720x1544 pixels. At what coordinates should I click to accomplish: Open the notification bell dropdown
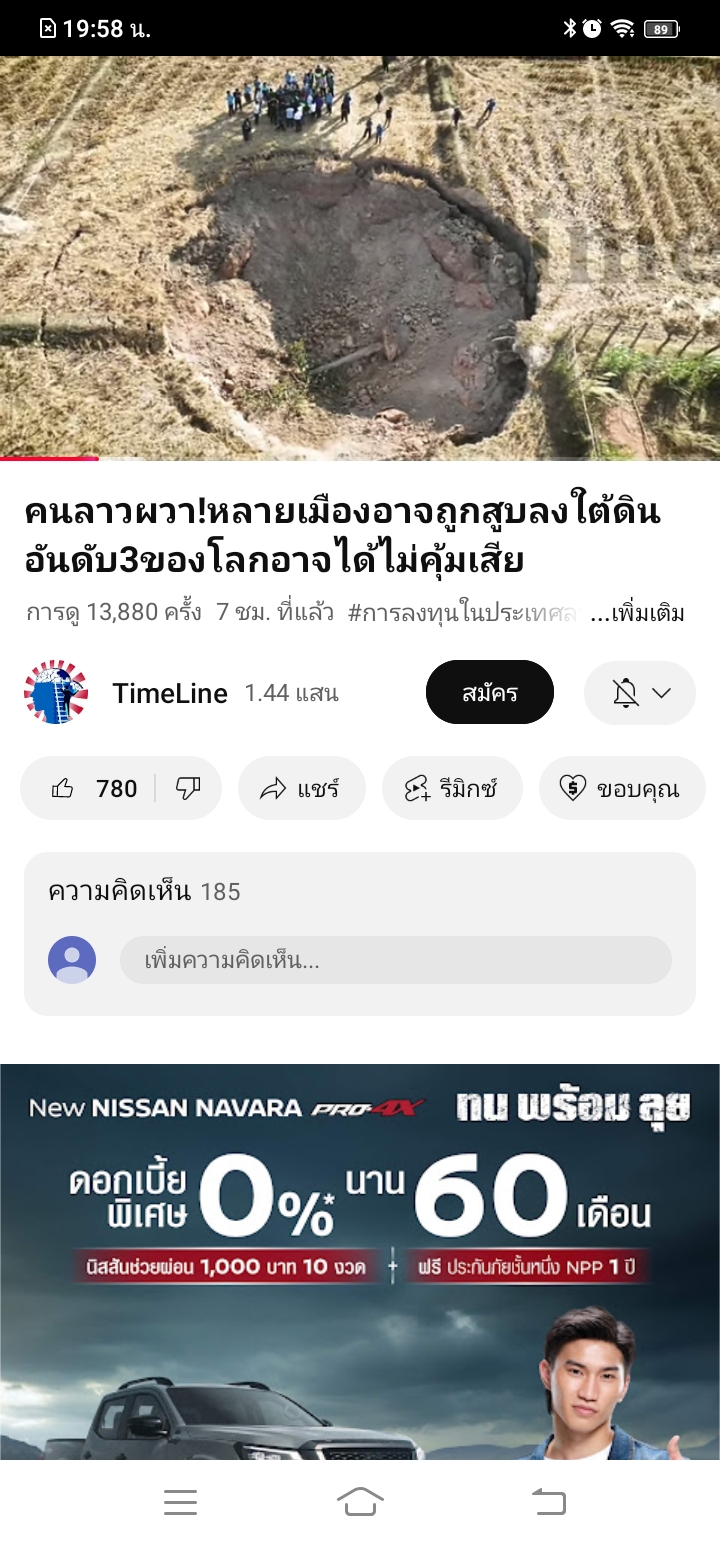click(x=640, y=692)
